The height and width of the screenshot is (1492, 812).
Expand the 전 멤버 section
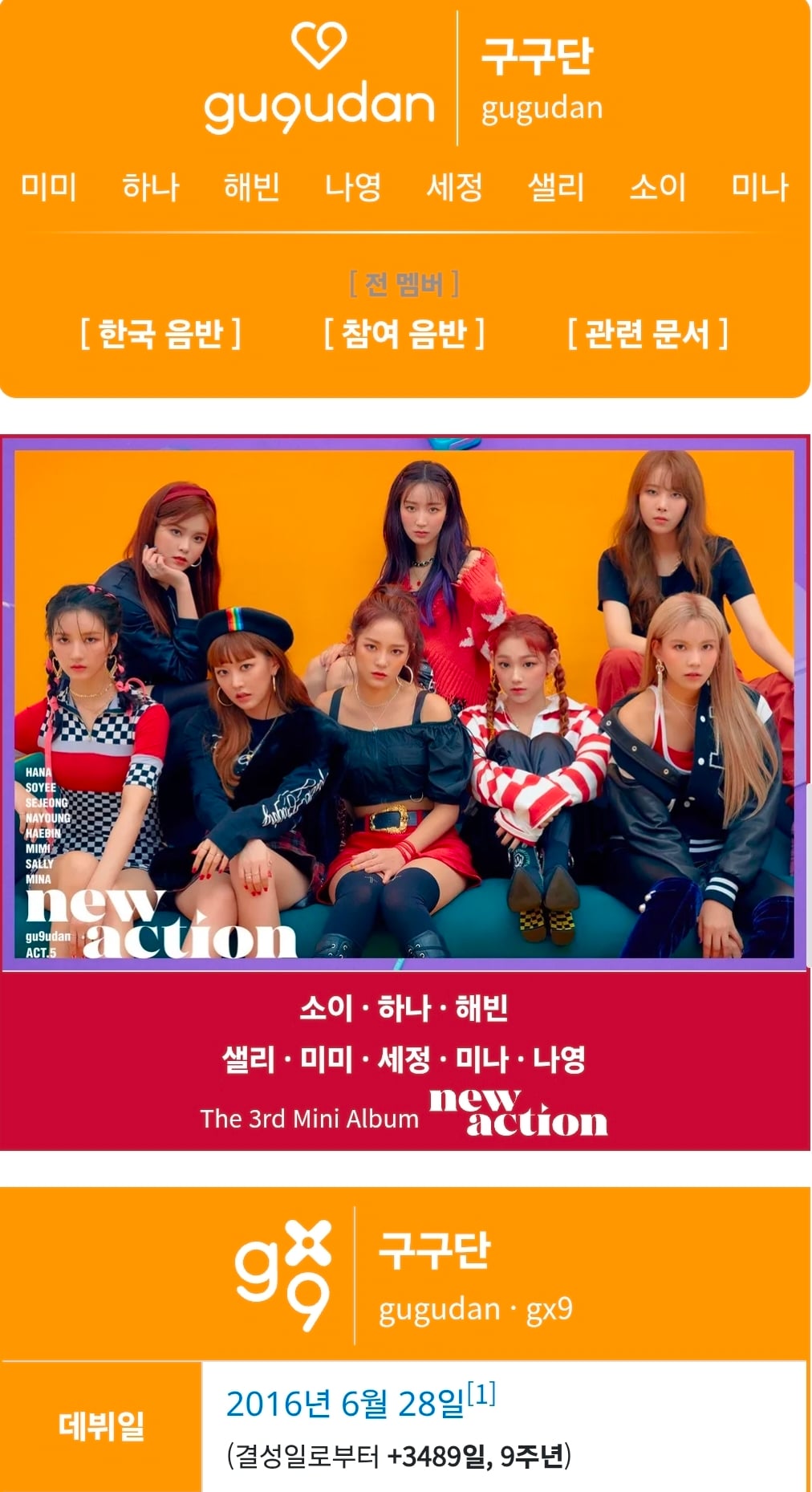(x=404, y=284)
